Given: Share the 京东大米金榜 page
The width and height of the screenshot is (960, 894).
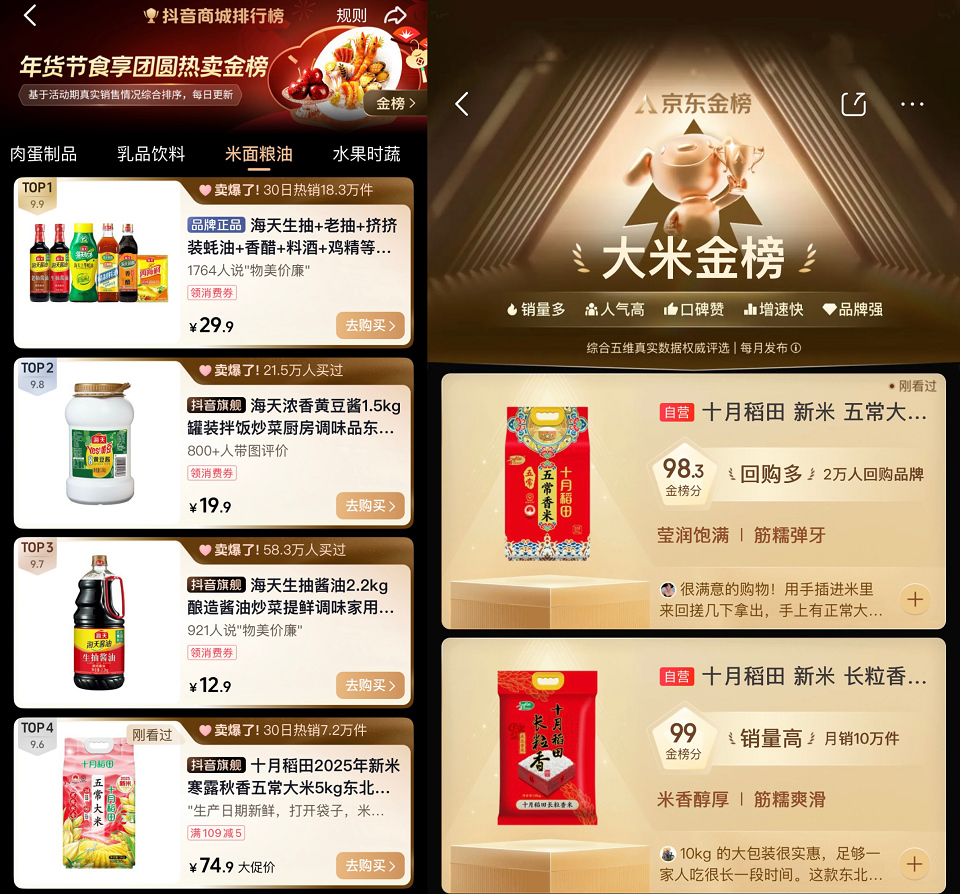Looking at the screenshot, I should click(x=853, y=104).
